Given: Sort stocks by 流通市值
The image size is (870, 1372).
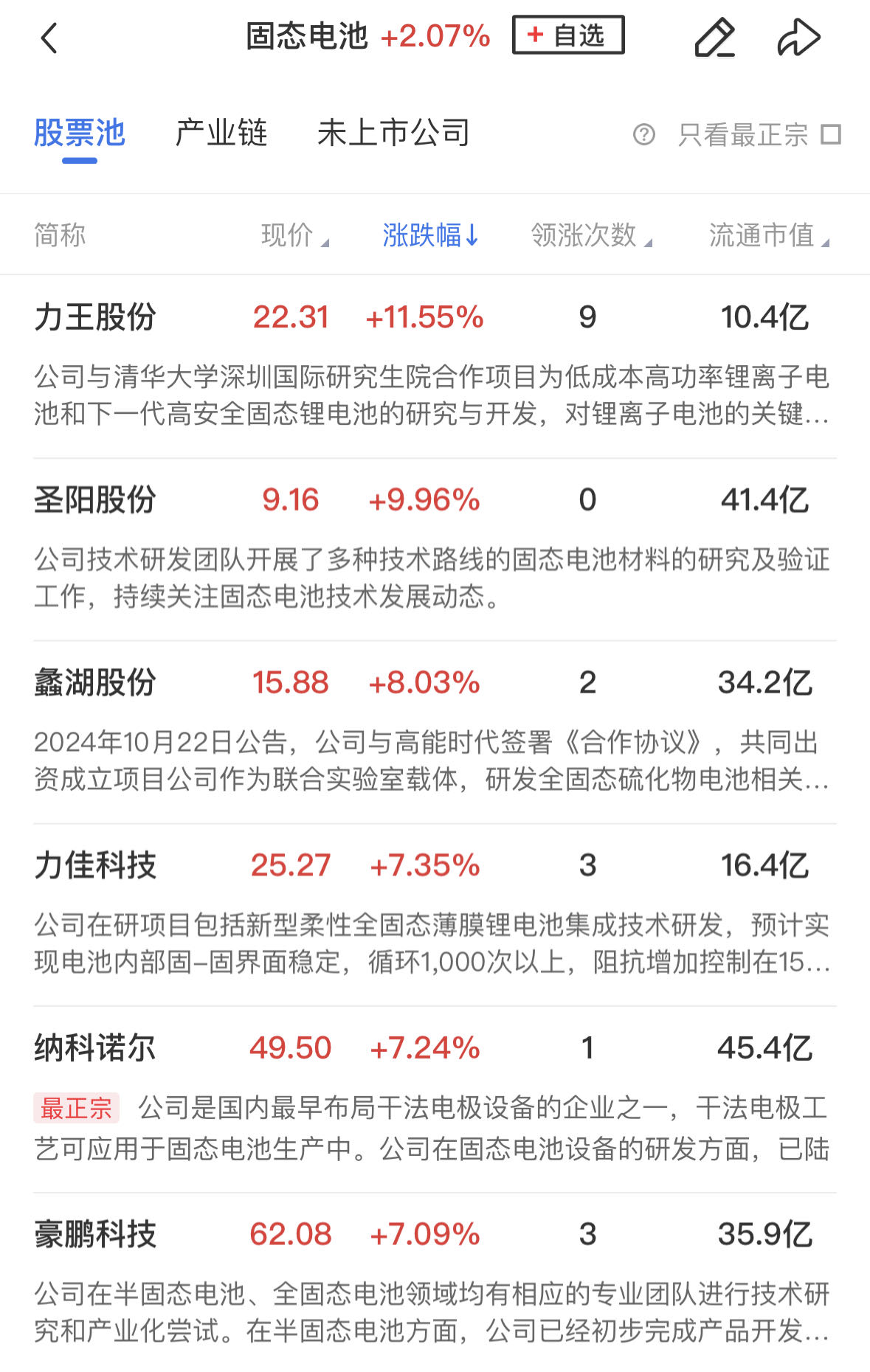Looking at the screenshot, I should pos(768,235).
